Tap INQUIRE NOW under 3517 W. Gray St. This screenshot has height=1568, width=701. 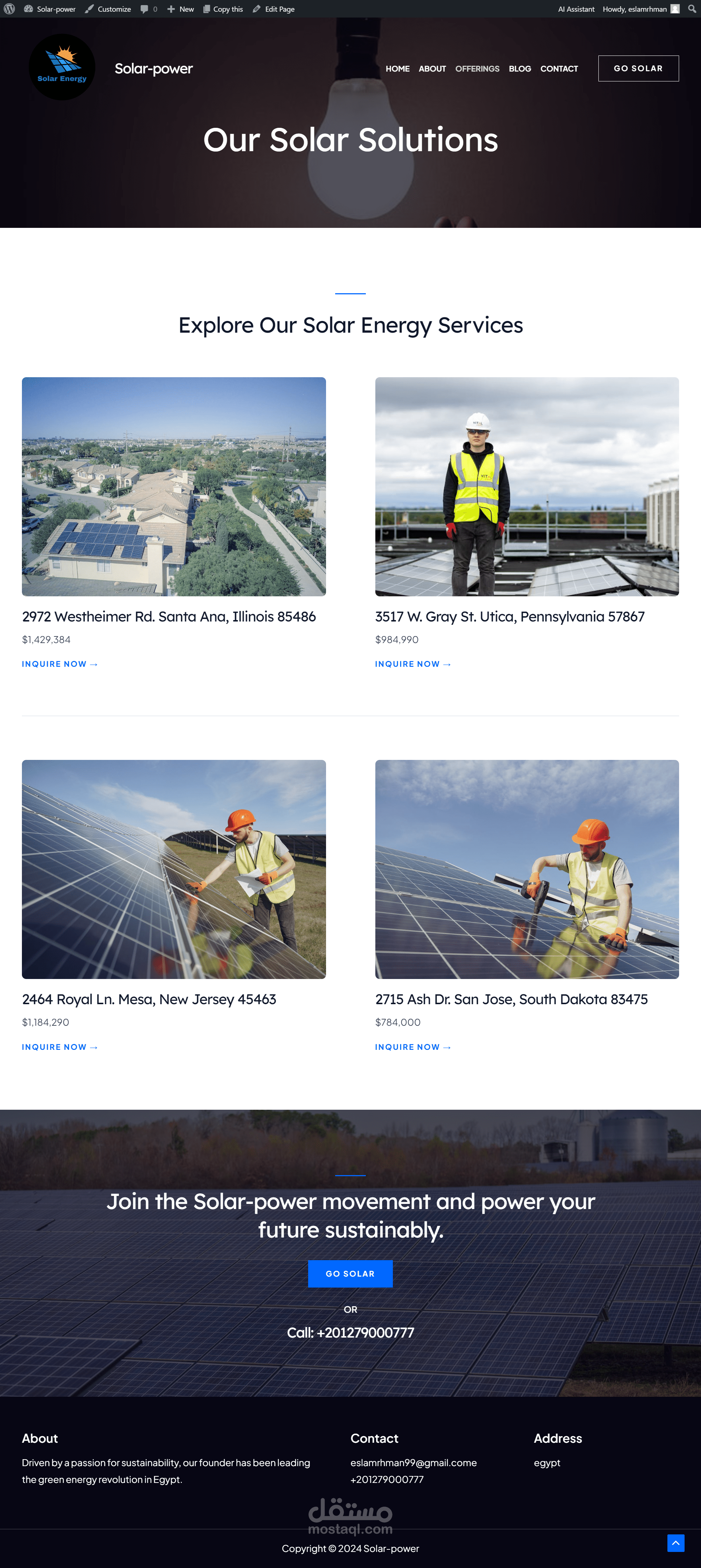(413, 664)
